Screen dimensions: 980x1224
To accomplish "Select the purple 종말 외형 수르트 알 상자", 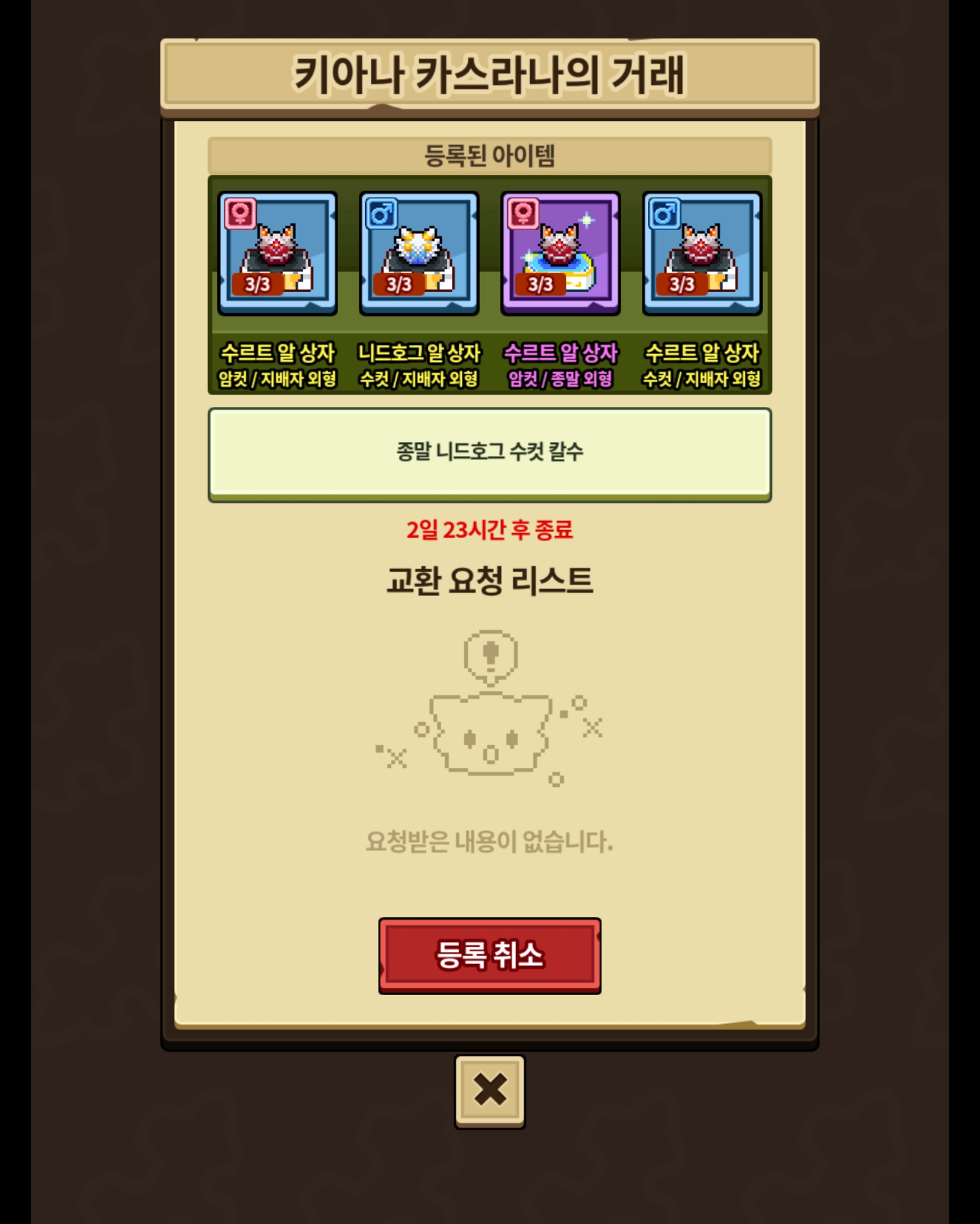I will tap(560, 253).
